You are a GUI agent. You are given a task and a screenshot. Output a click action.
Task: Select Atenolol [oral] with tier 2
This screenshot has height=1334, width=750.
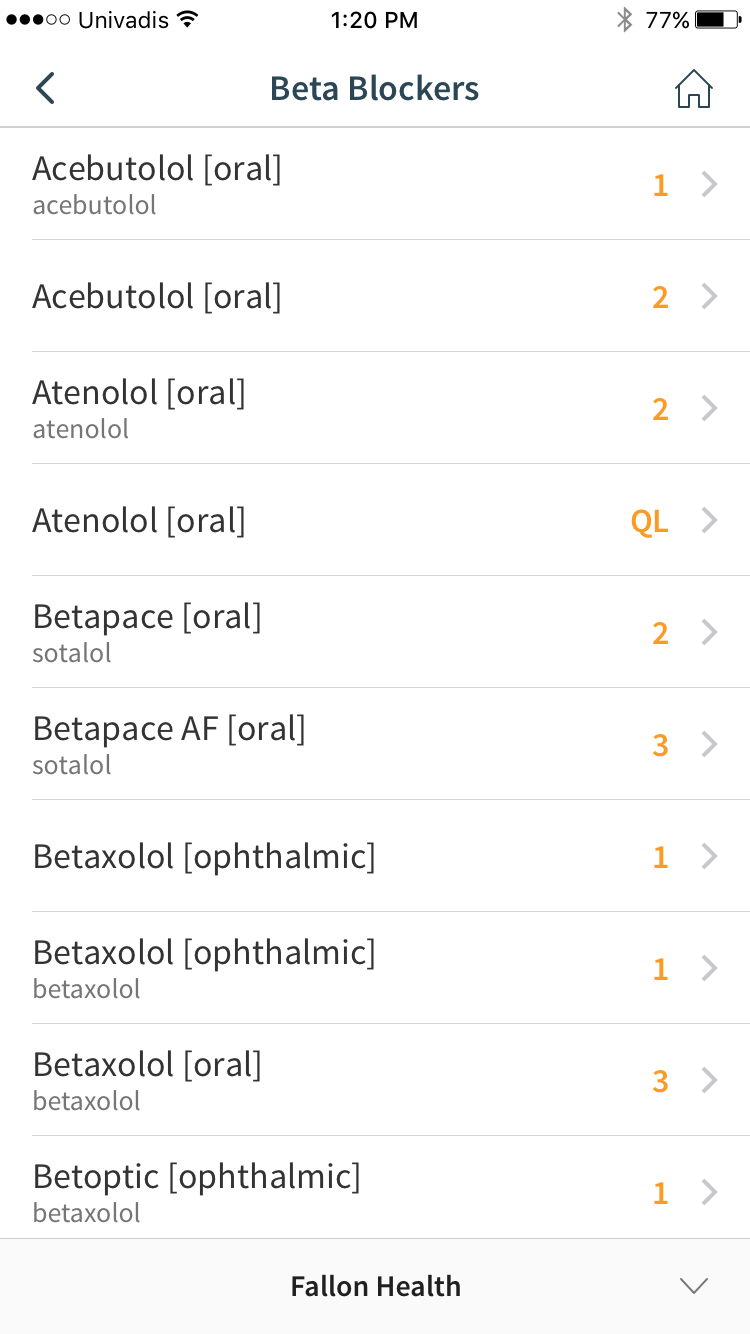coord(375,408)
